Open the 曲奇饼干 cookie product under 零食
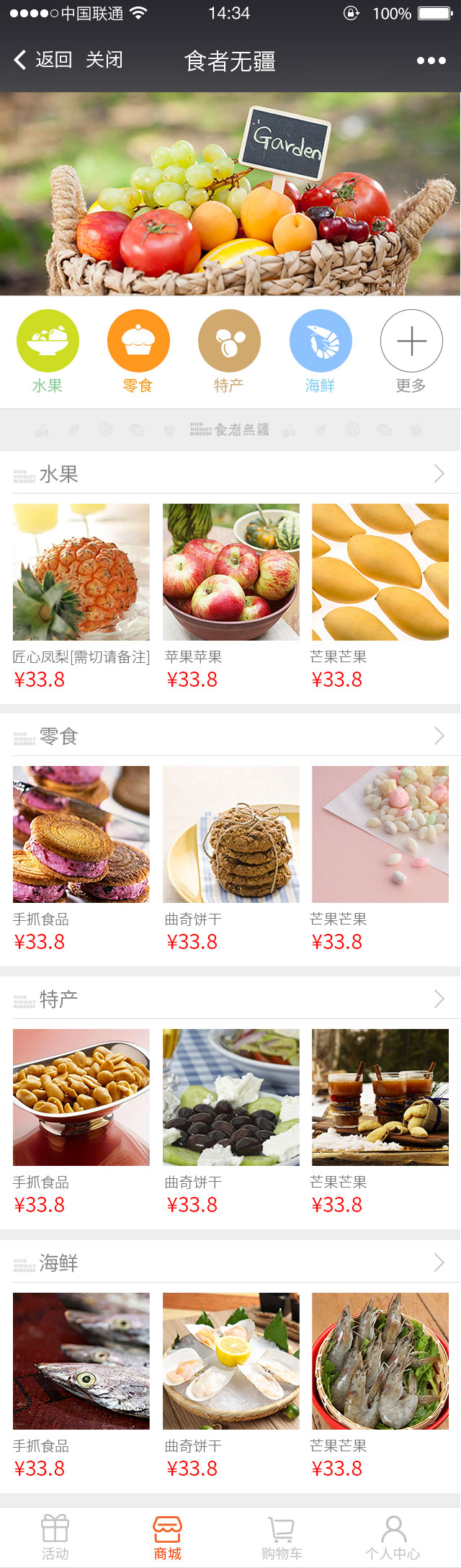This screenshot has width=461, height=1568. coord(230,834)
